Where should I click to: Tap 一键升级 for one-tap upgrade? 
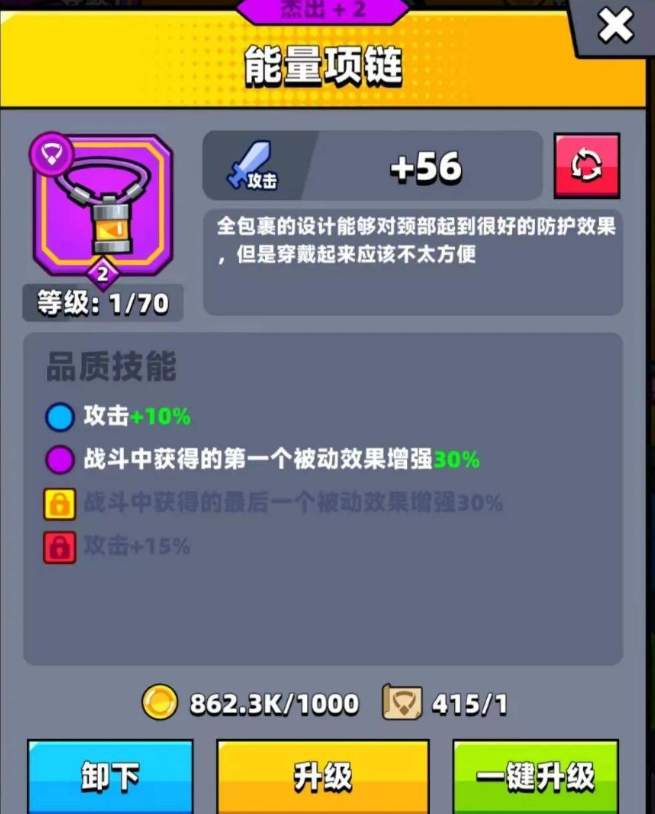point(536,777)
